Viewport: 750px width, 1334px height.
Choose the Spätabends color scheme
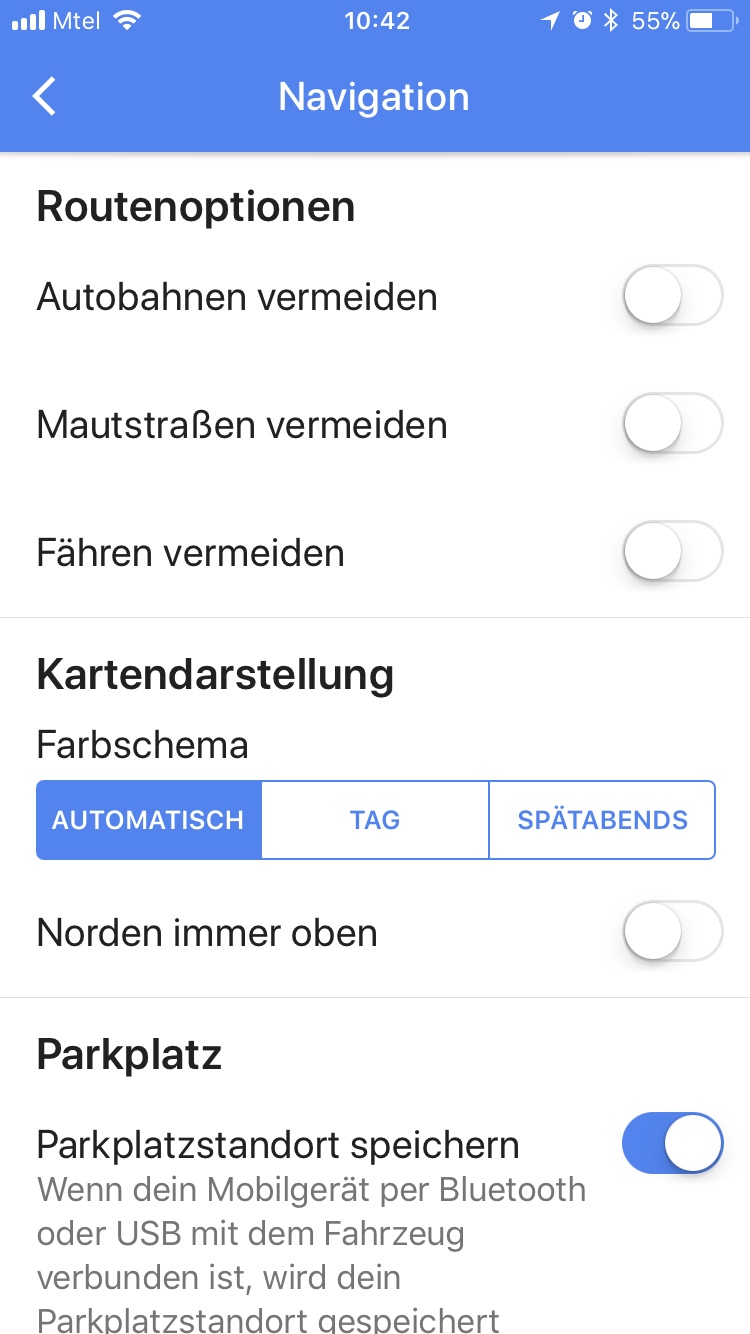click(x=602, y=820)
